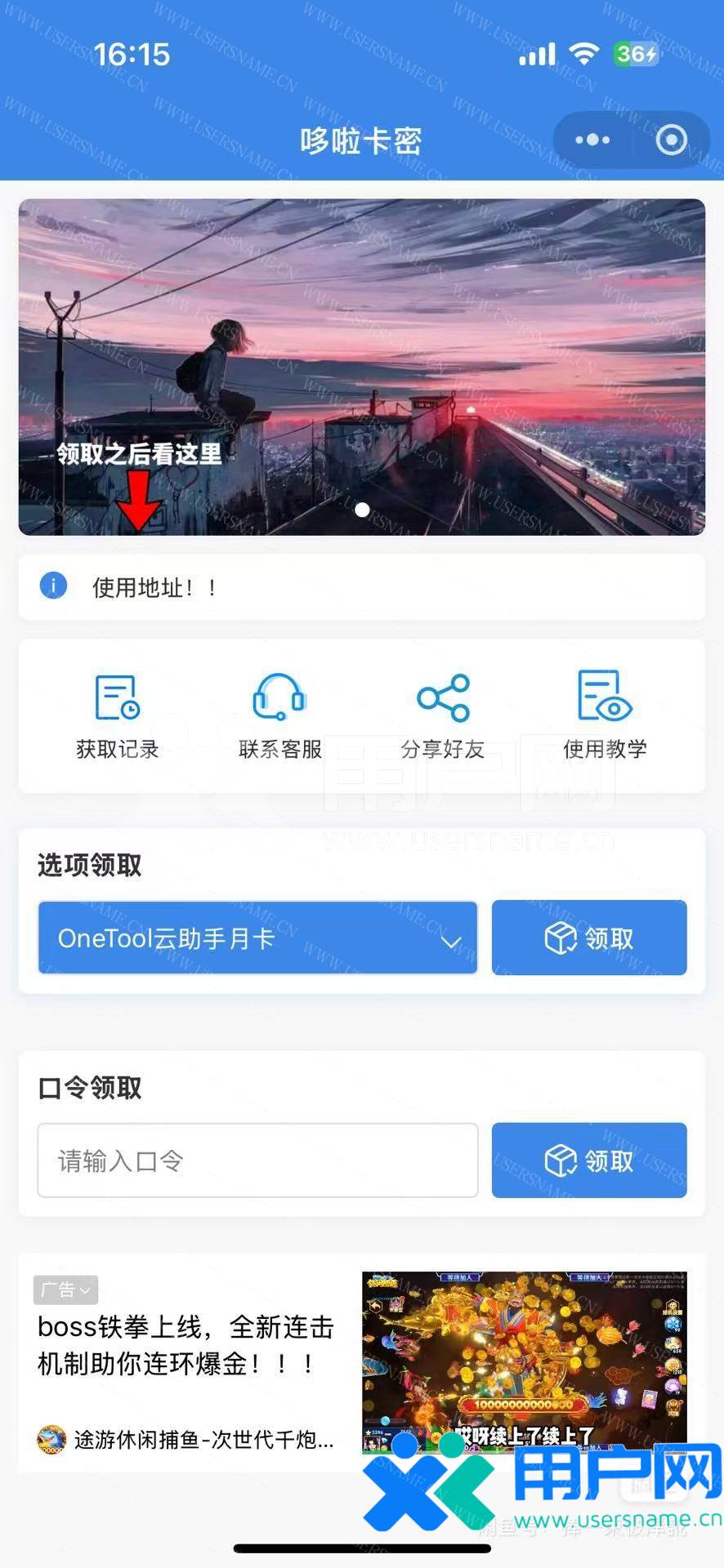Viewport: 724px width, 1568px height.
Task: Tap the circular capsule close icon
Action: click(x=670, y=140)
